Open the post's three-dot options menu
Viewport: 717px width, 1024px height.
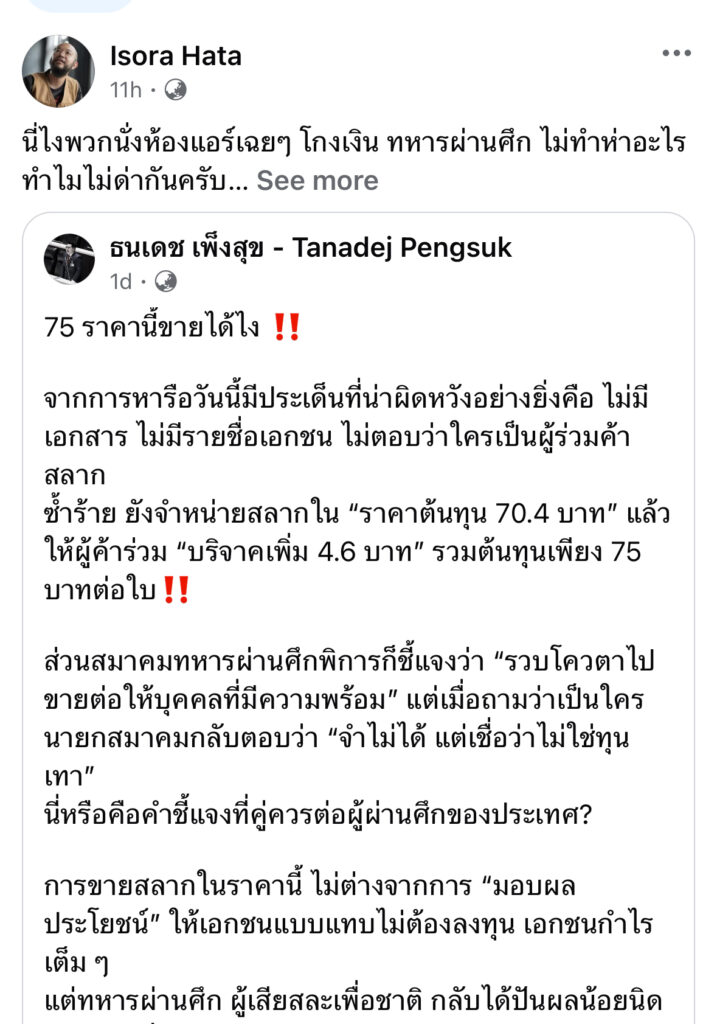676,54
